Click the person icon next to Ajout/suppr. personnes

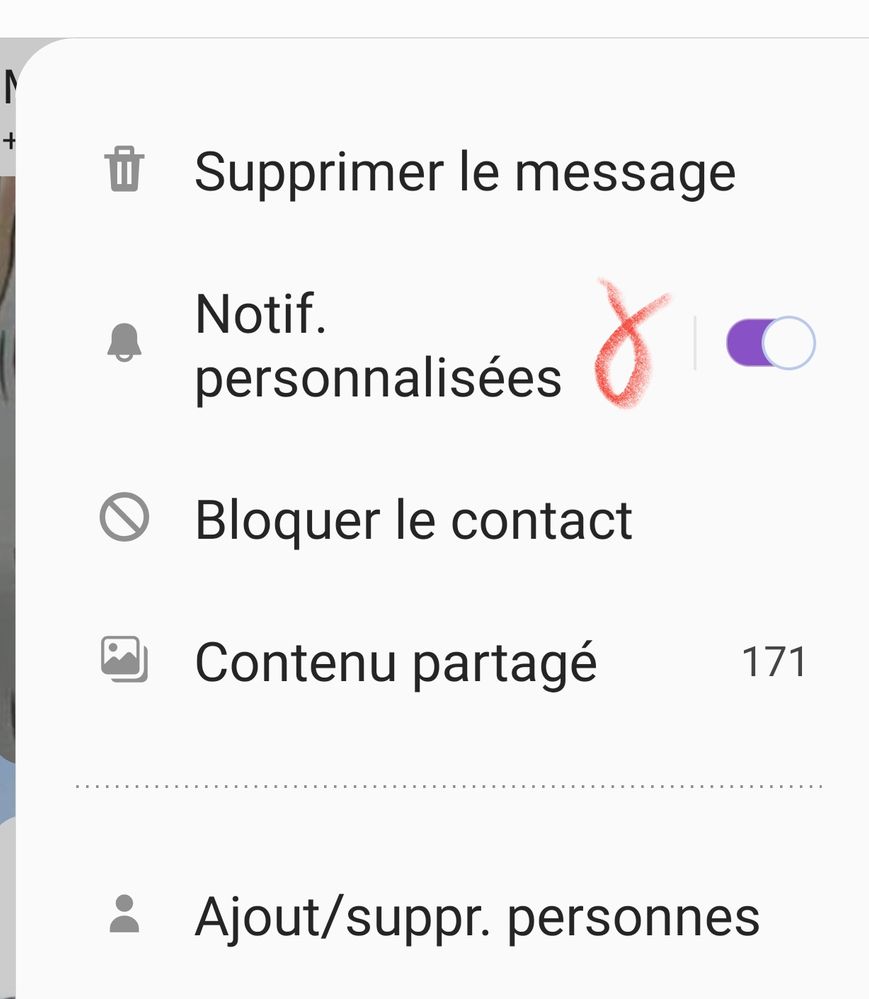(x=124, y=911)
